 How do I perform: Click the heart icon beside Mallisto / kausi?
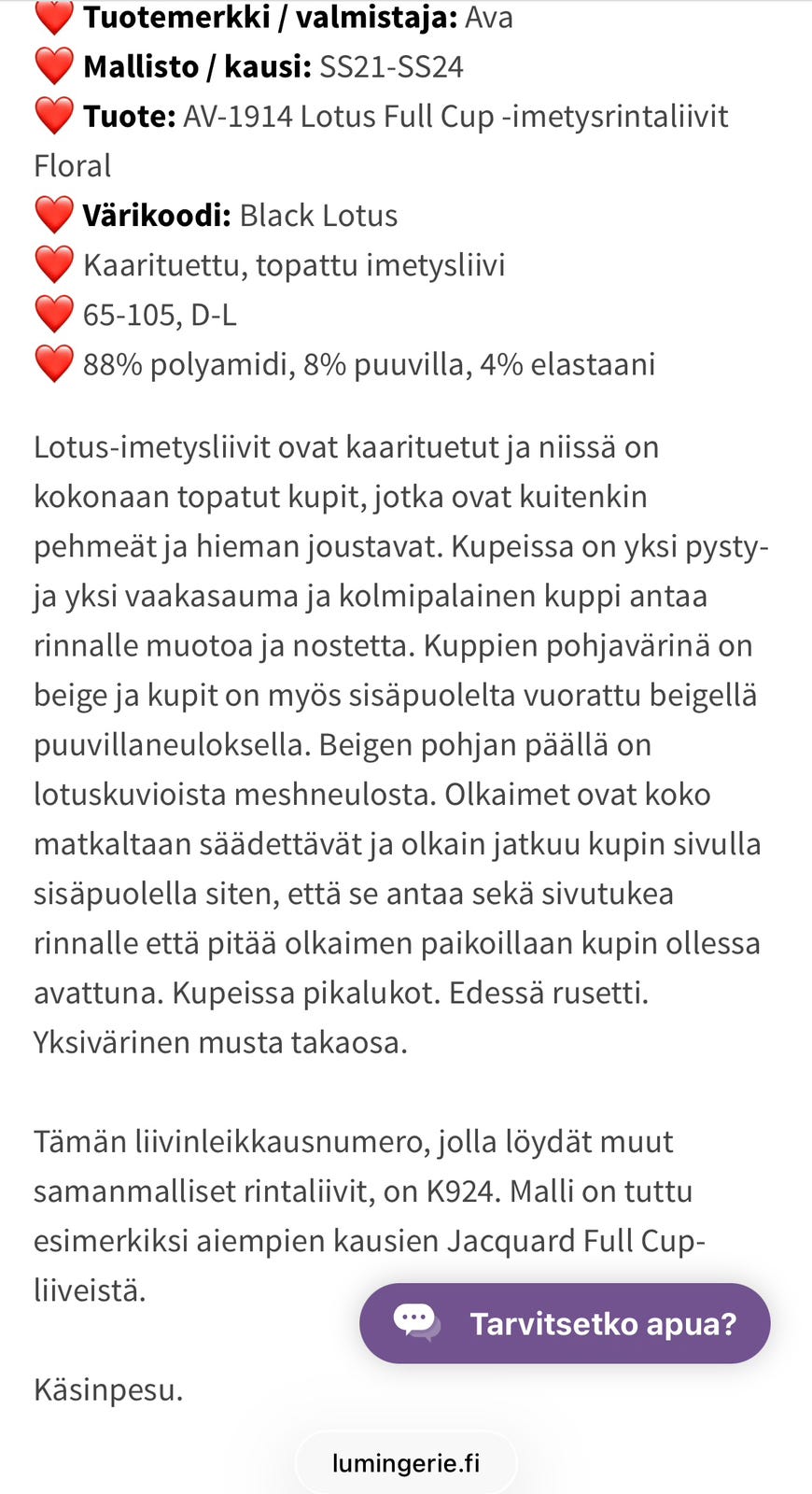point(52,65)
